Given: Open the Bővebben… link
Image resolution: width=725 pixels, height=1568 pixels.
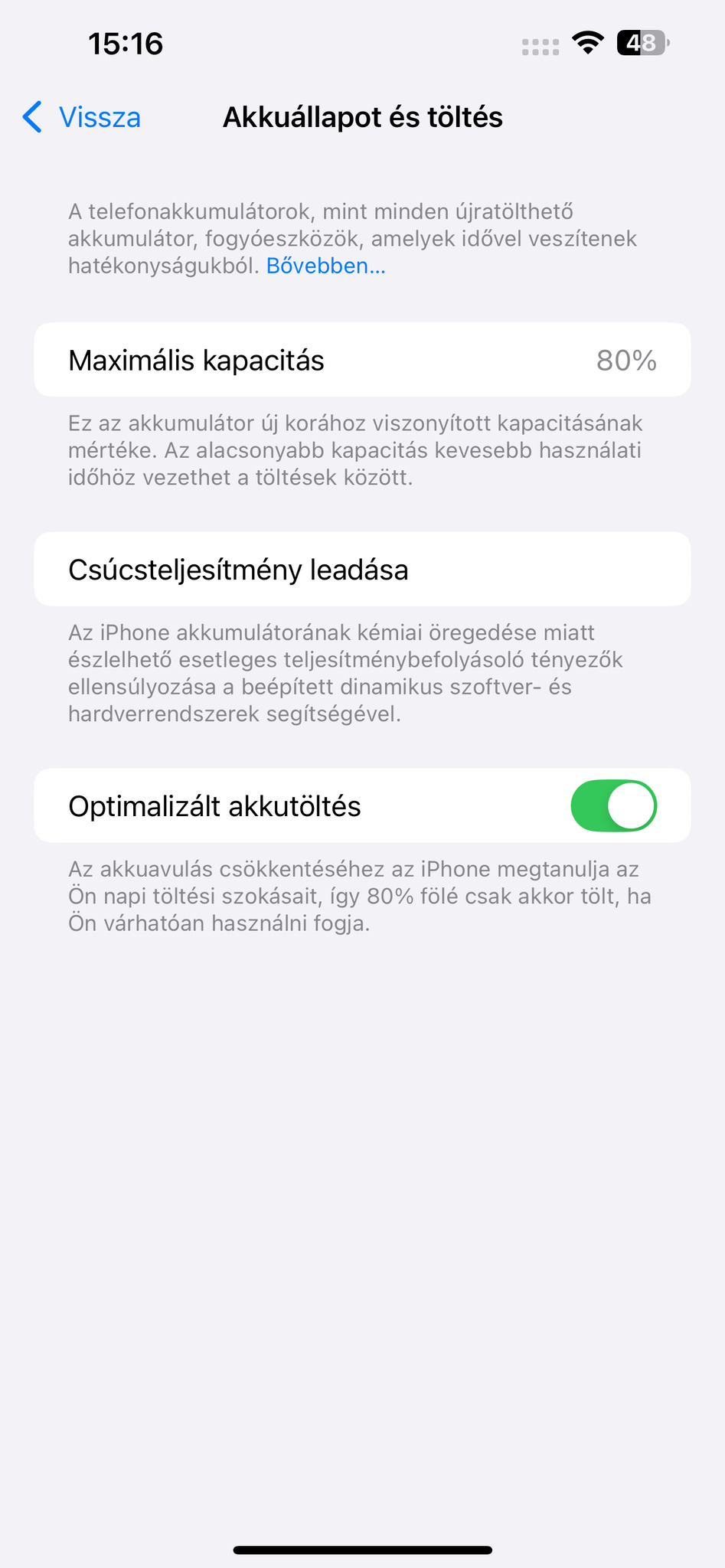Looking at the screenshot, I should pos(325,266).
